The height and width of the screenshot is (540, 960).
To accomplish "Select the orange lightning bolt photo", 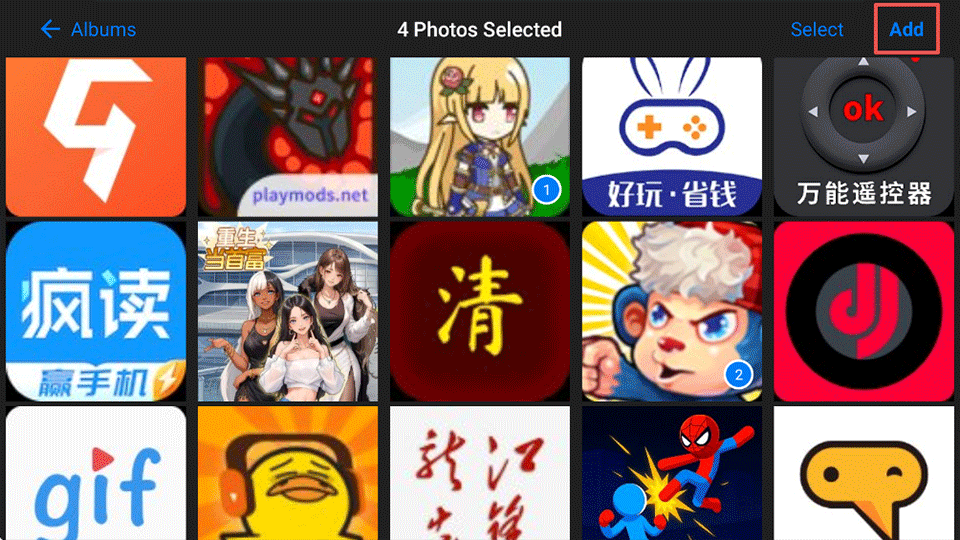I will 96,137.
